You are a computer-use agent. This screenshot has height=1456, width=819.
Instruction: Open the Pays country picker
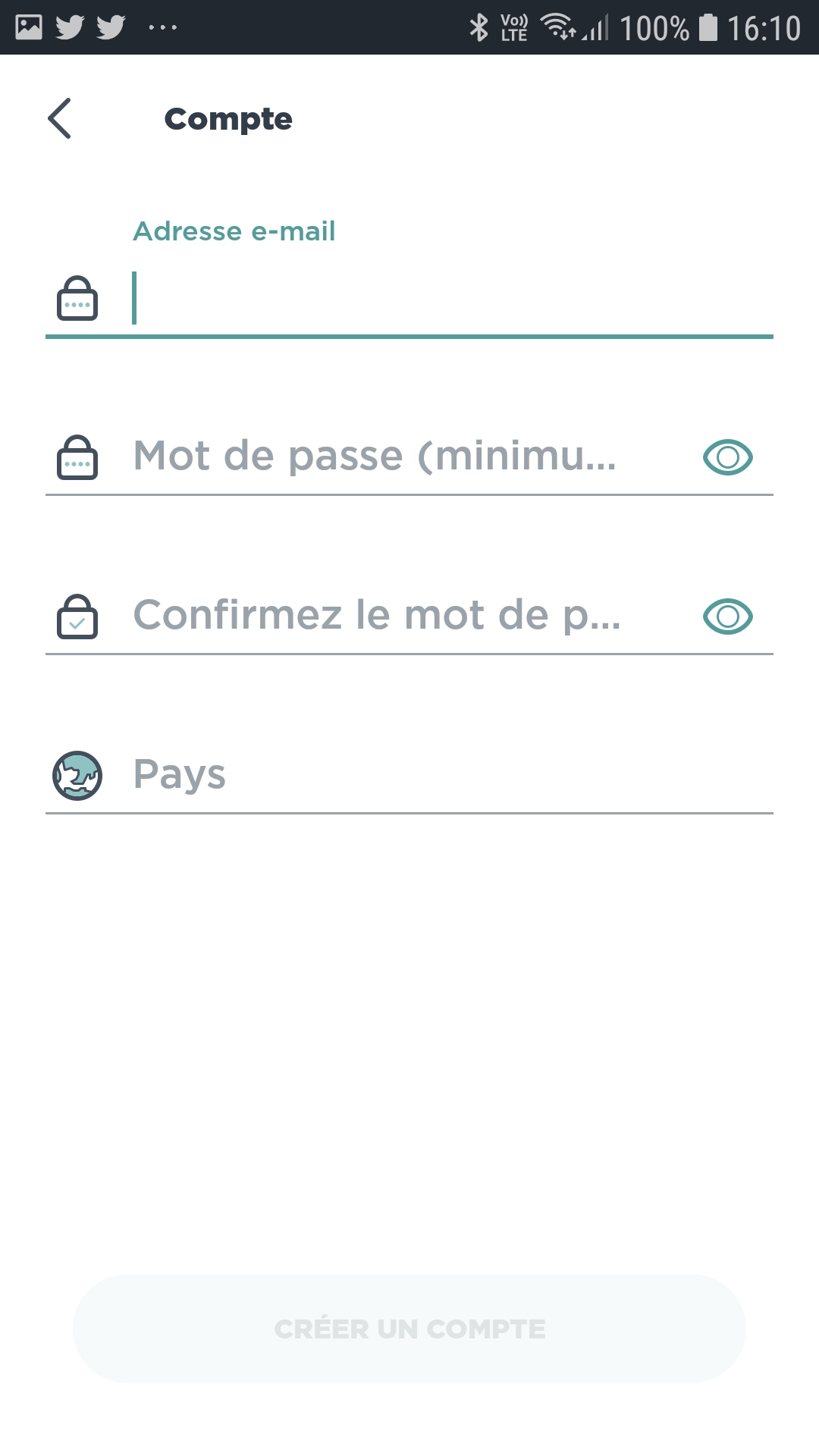coord(409,775)
